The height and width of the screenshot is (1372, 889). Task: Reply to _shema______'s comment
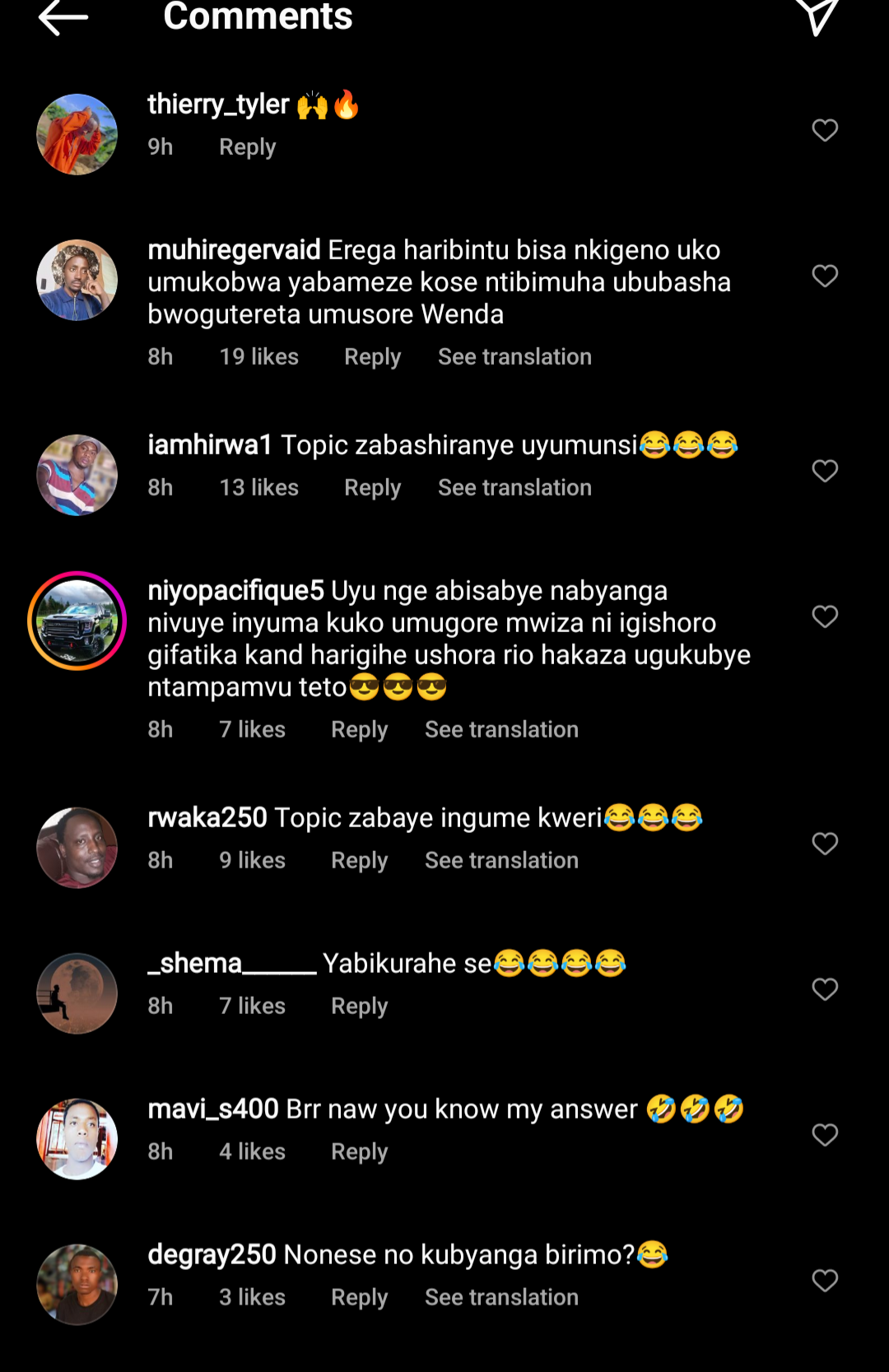(x=359, y=1007)
